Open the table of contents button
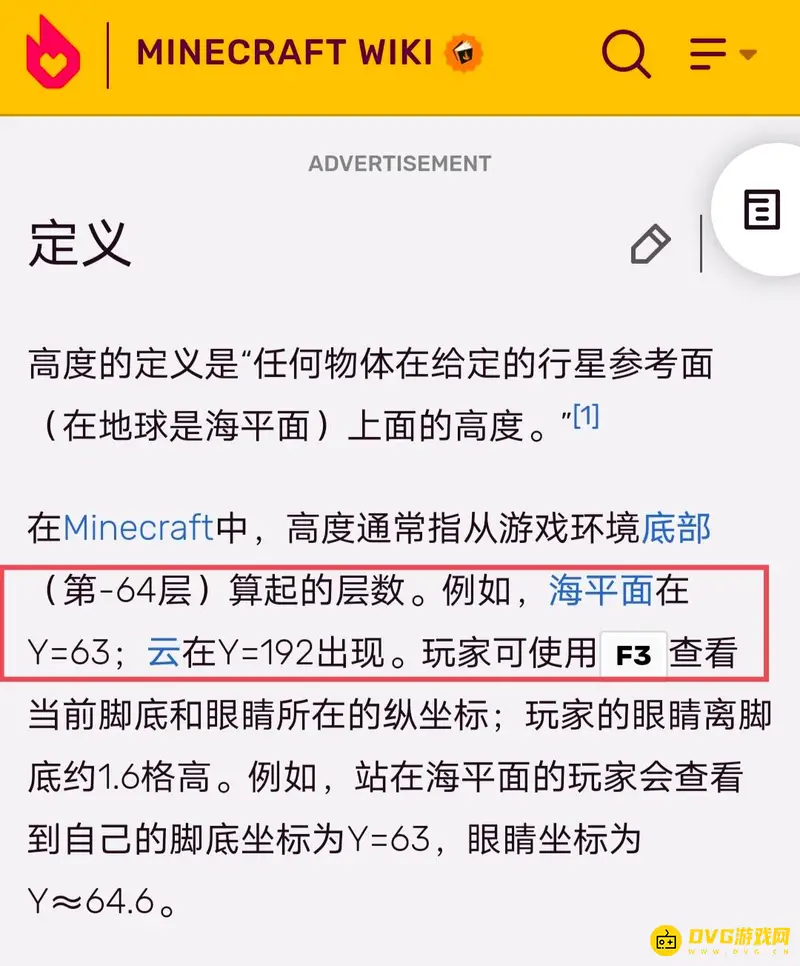Image resolution: width=800 pixels, height=966 pixels. (762, 212)
